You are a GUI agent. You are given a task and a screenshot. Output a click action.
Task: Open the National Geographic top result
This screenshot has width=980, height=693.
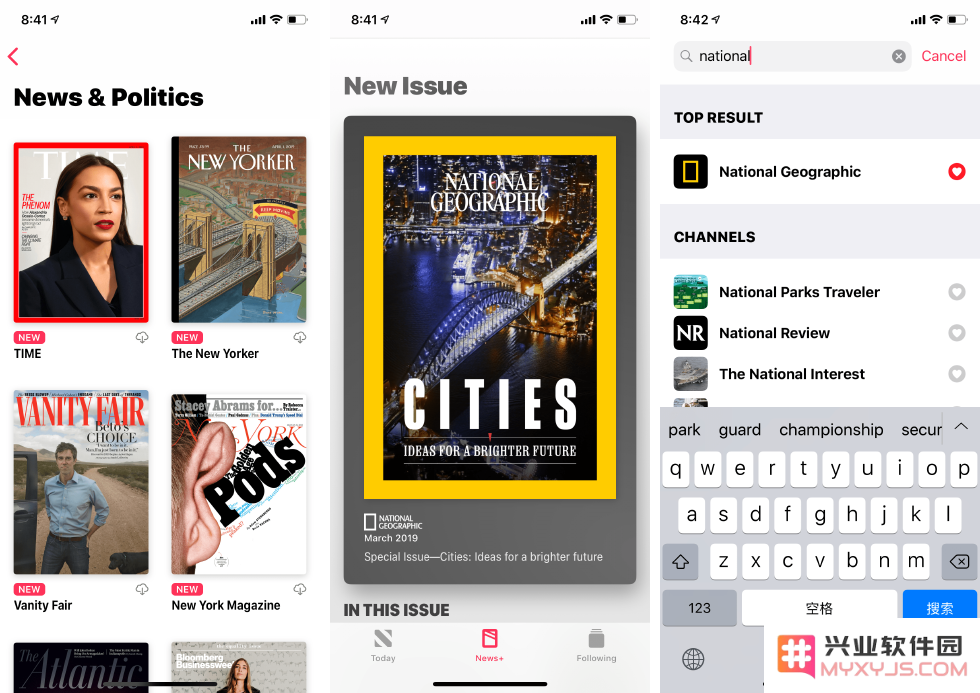coord(790,172)
